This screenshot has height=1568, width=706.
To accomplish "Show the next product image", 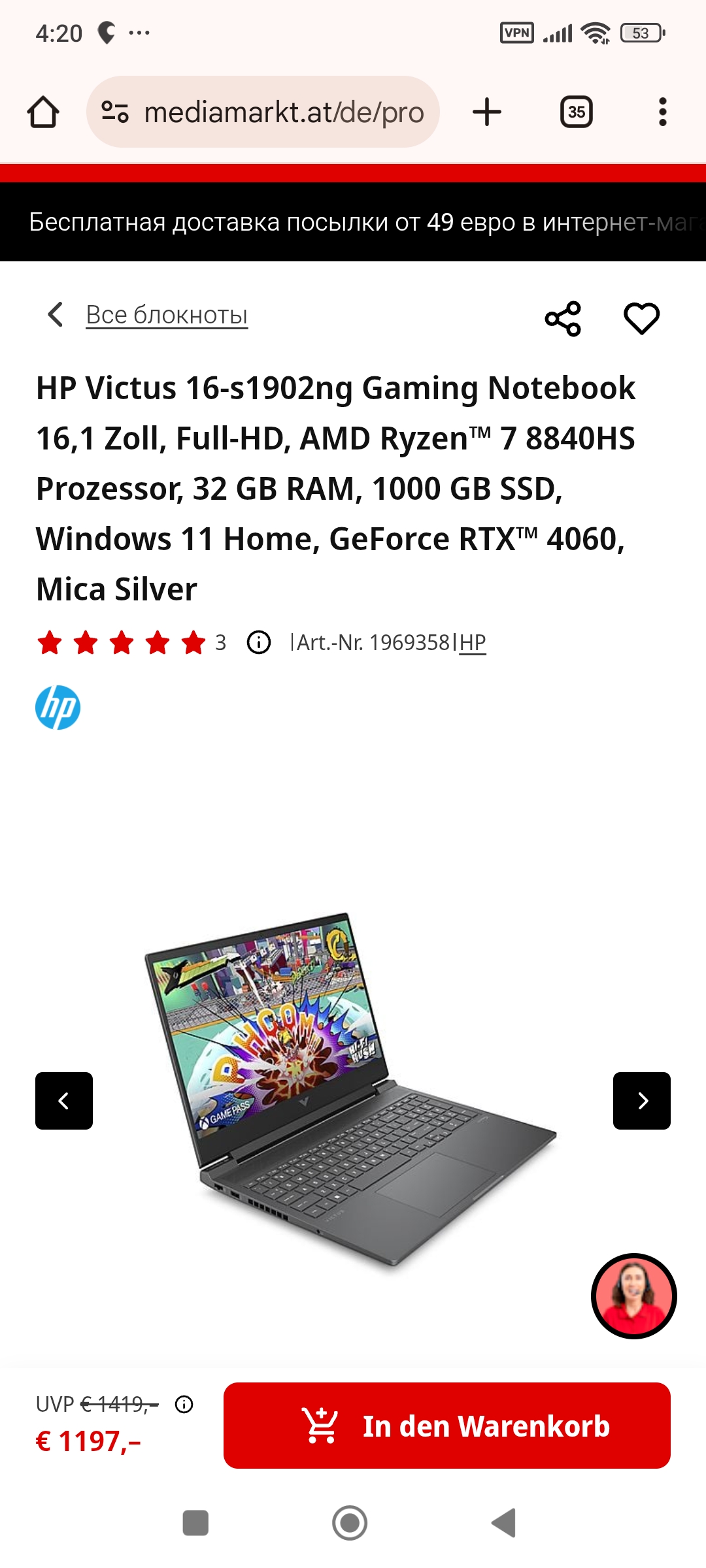I will tap(641, 1101).
